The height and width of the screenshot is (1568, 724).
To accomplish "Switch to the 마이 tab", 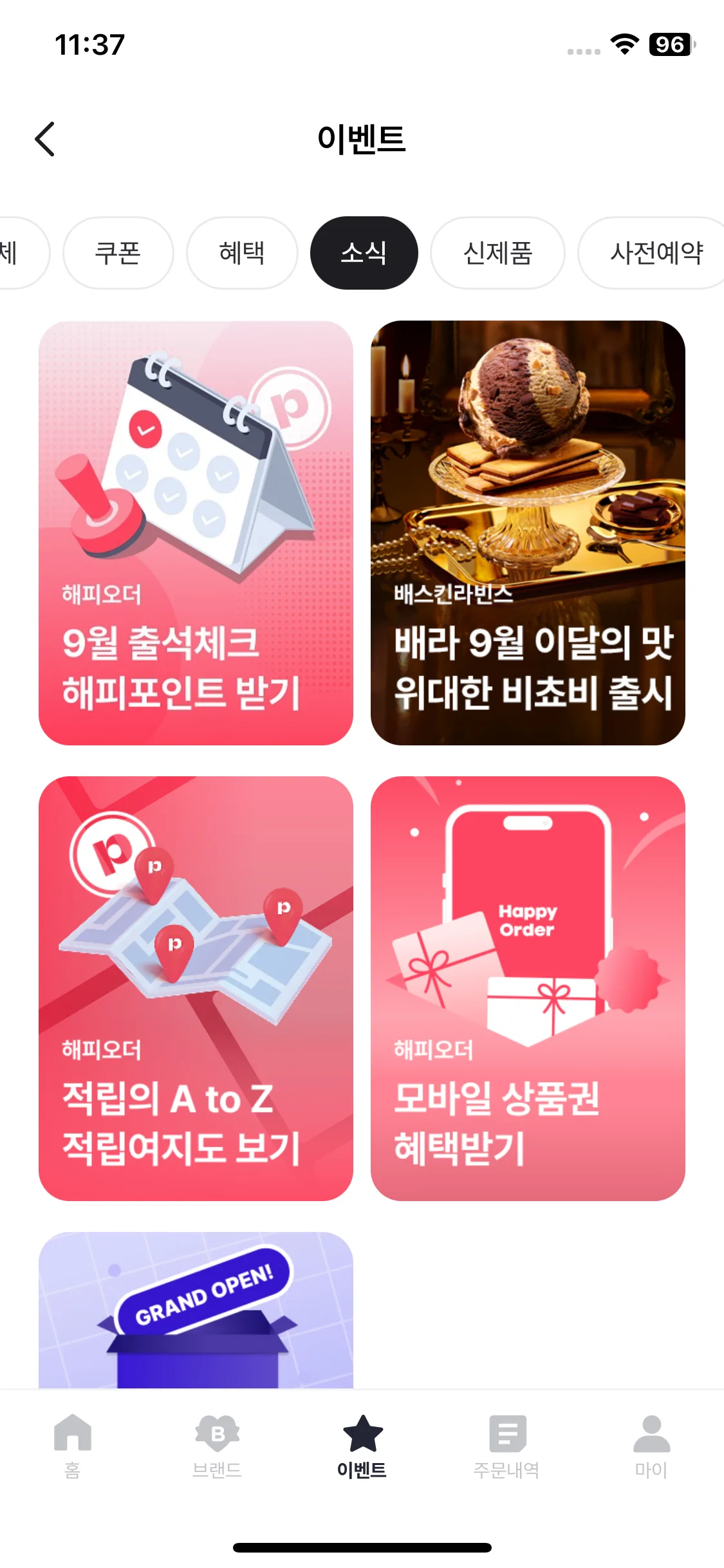I will [651, 1446].
